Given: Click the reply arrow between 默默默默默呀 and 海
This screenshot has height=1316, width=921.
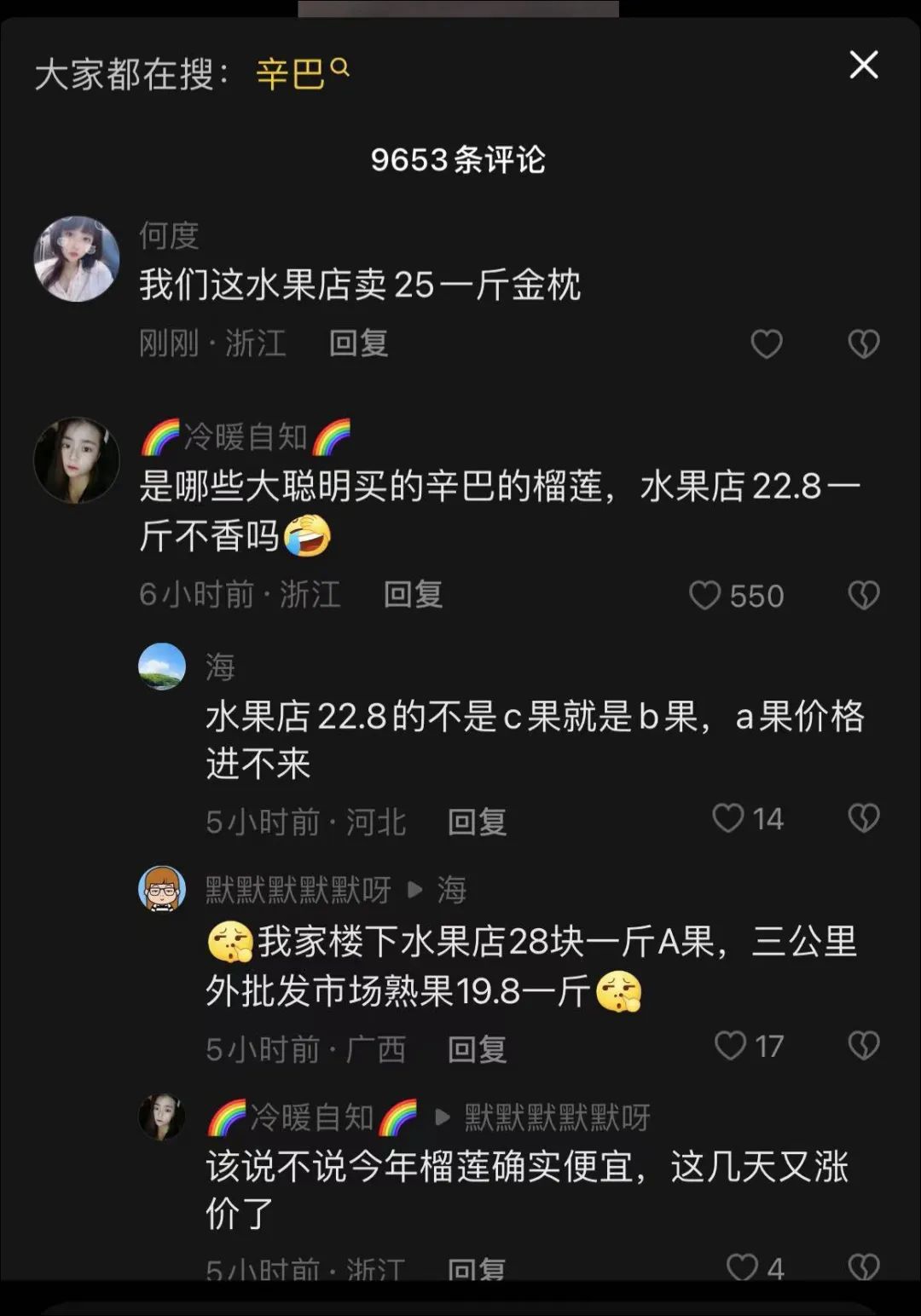Looking at the screenshot, I should pyautogui.click(x=417, y=890).
